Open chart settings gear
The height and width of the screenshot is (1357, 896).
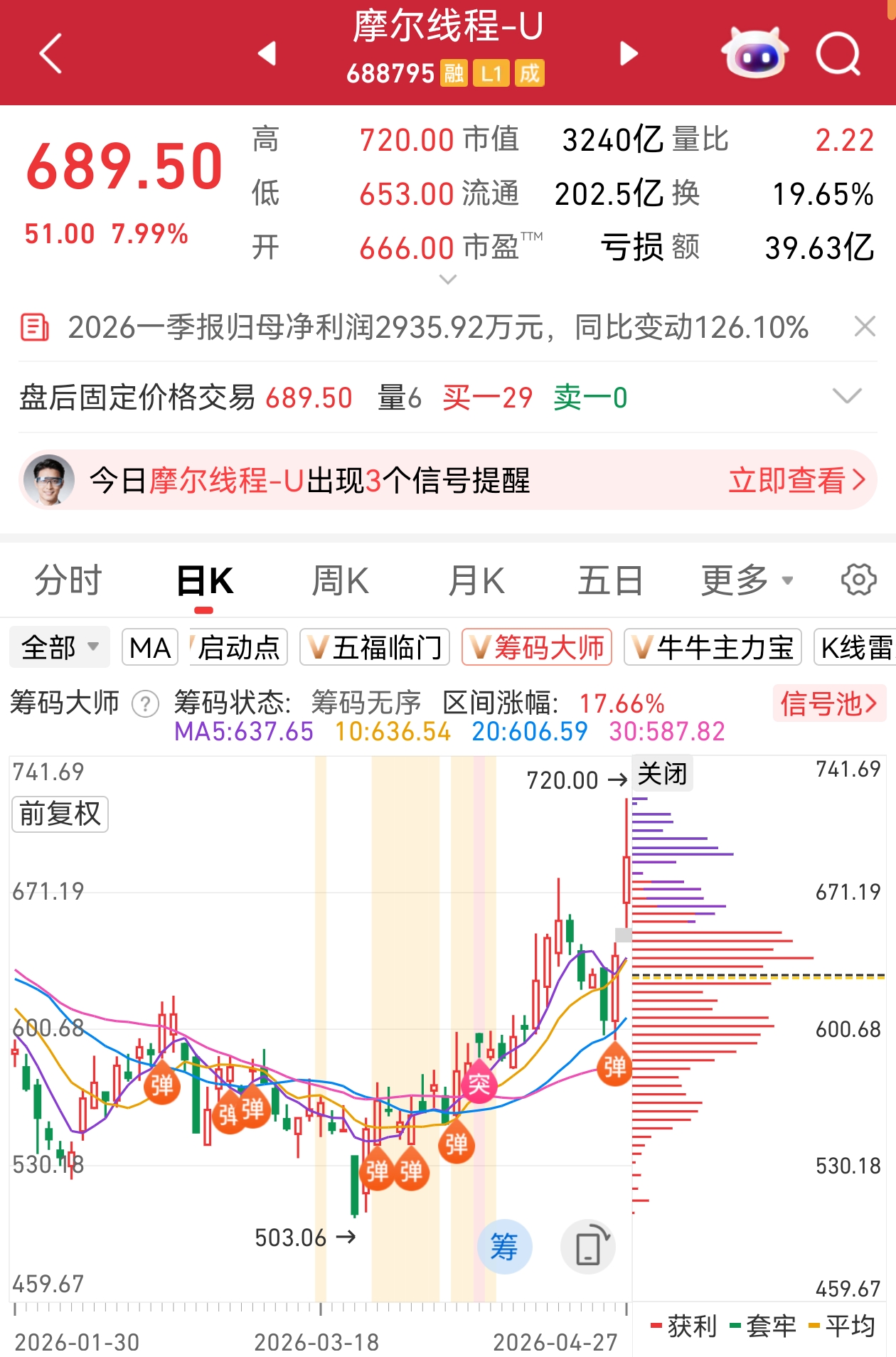pos(858,580)
